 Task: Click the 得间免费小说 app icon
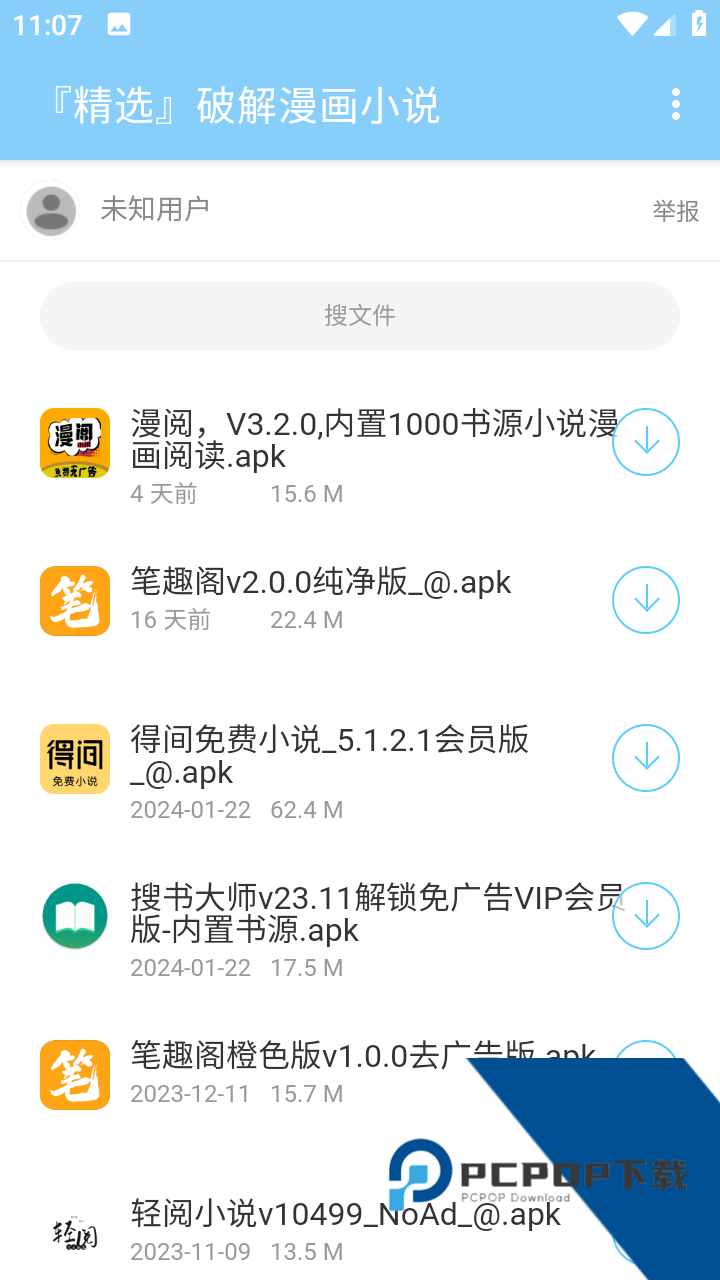pos(74,758)
